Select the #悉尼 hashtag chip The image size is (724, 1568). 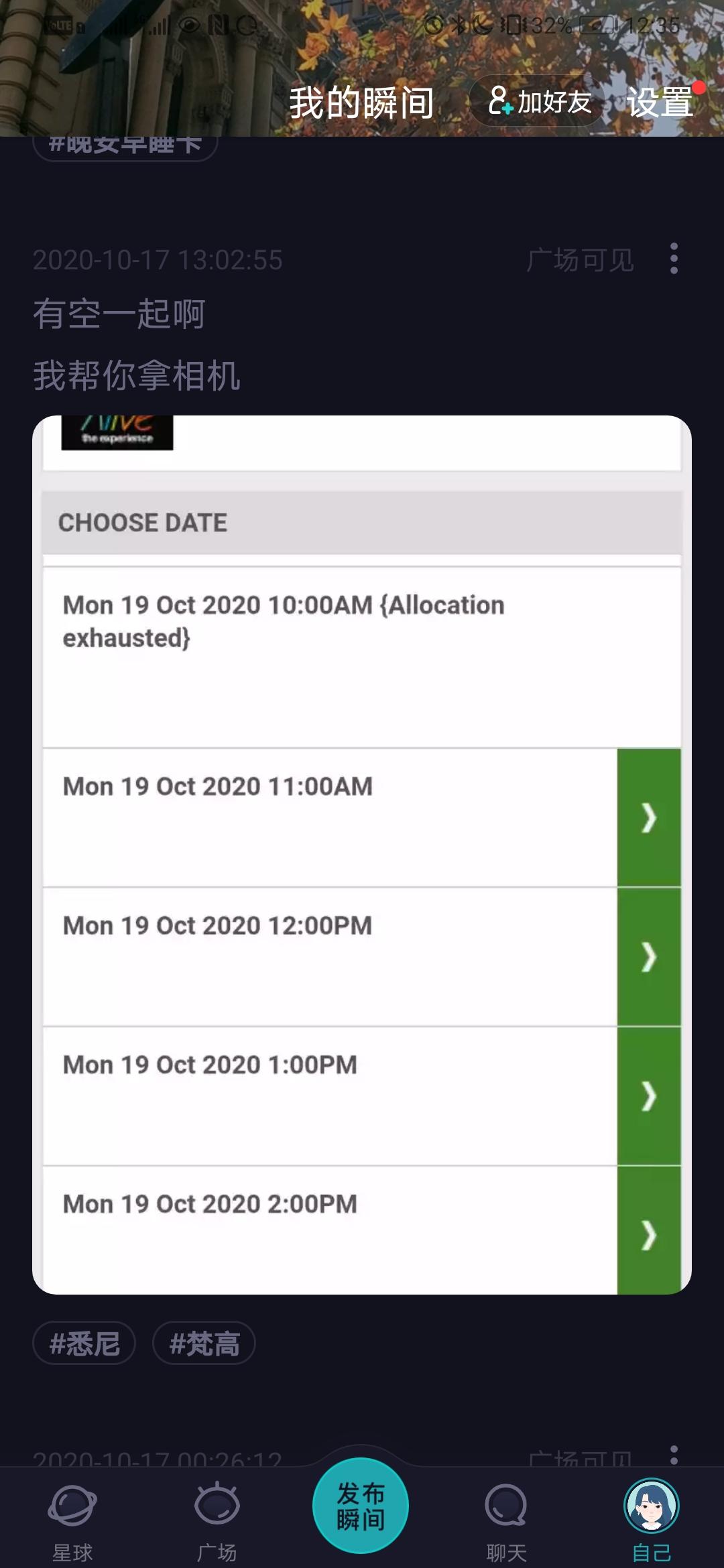(84, 1344)
